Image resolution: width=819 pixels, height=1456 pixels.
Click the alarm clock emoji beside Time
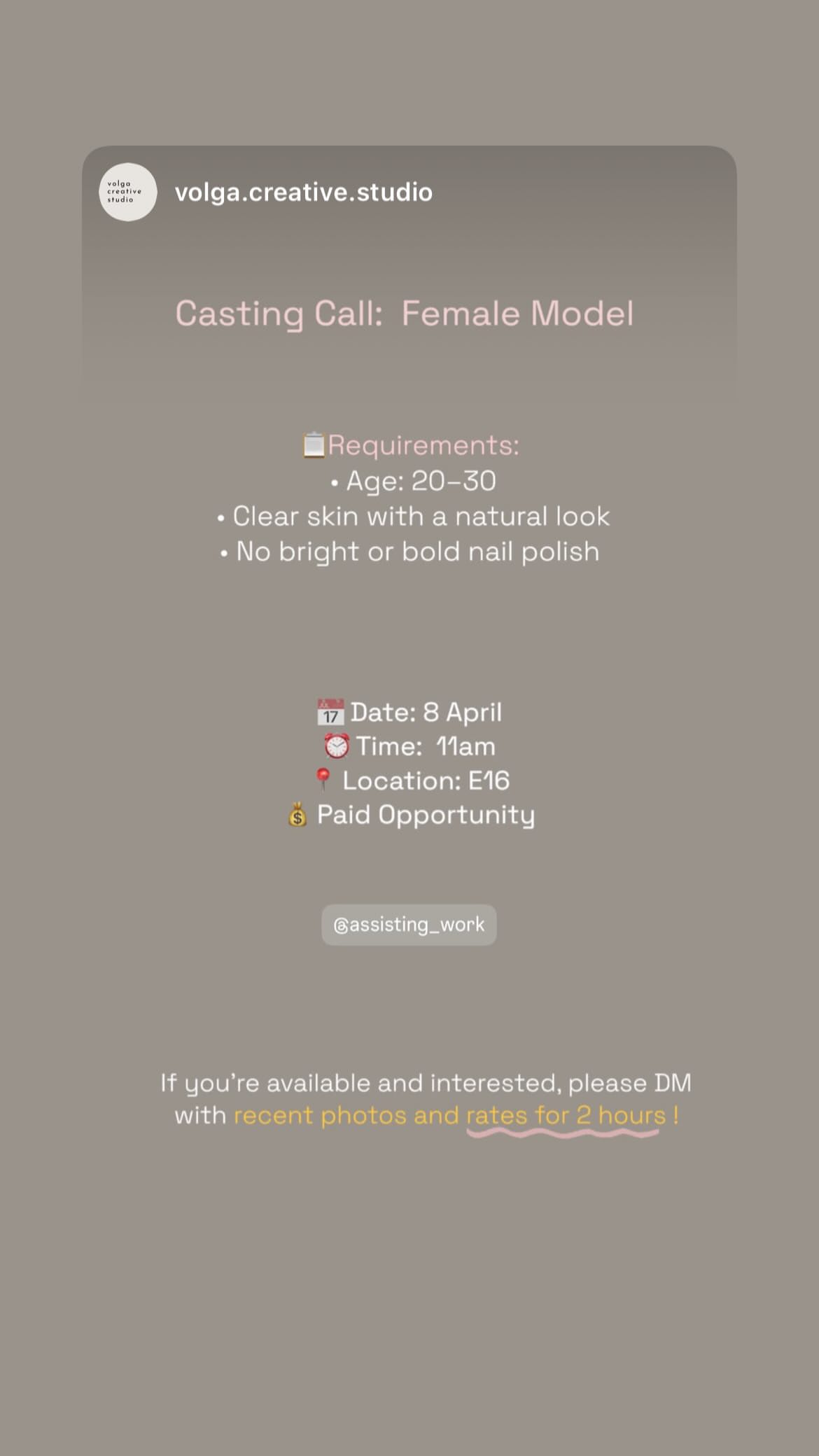[x=337, y=746]
